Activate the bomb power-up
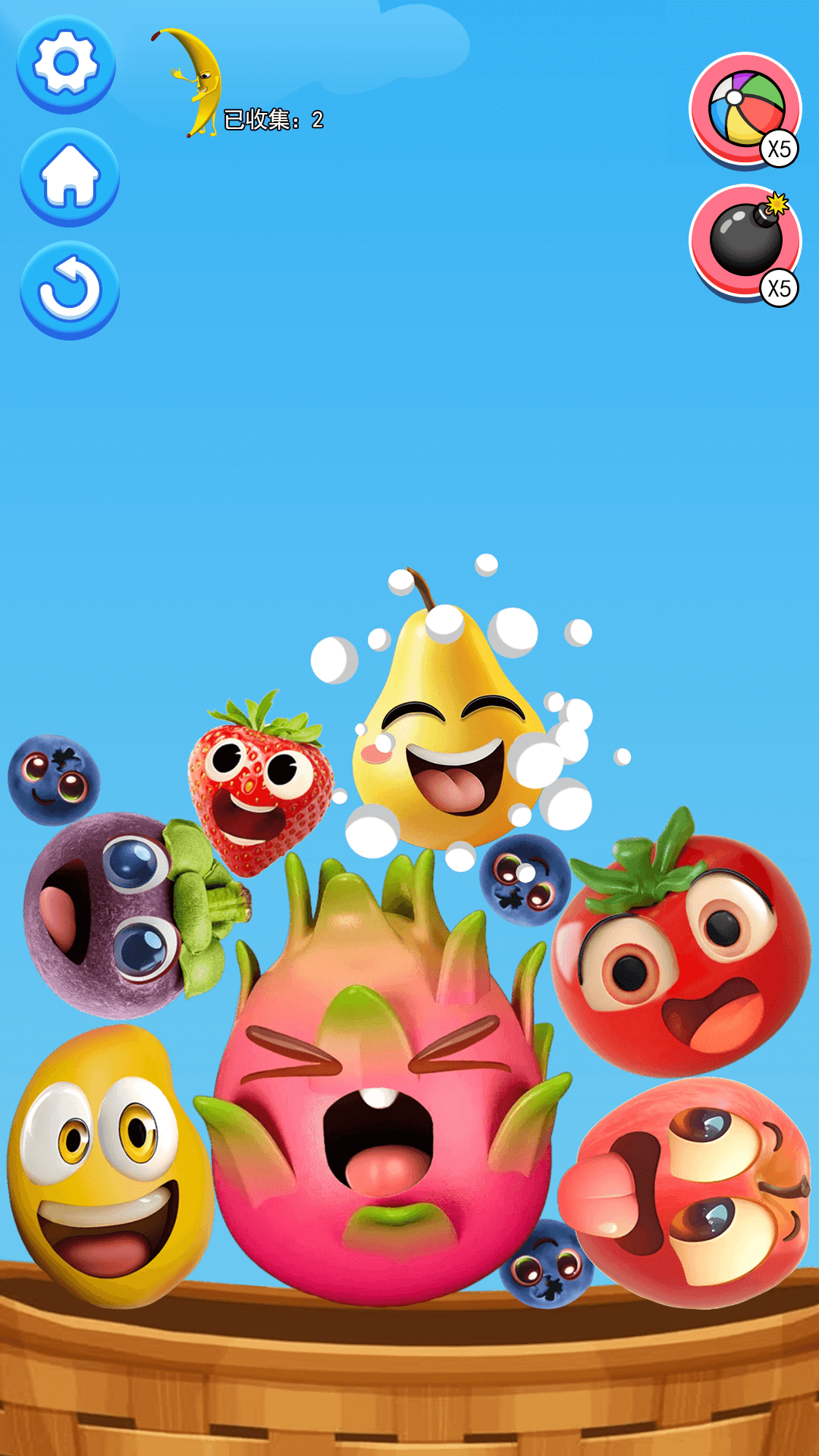Viewport: 819px width, 1456px height. tap(745, 241)
